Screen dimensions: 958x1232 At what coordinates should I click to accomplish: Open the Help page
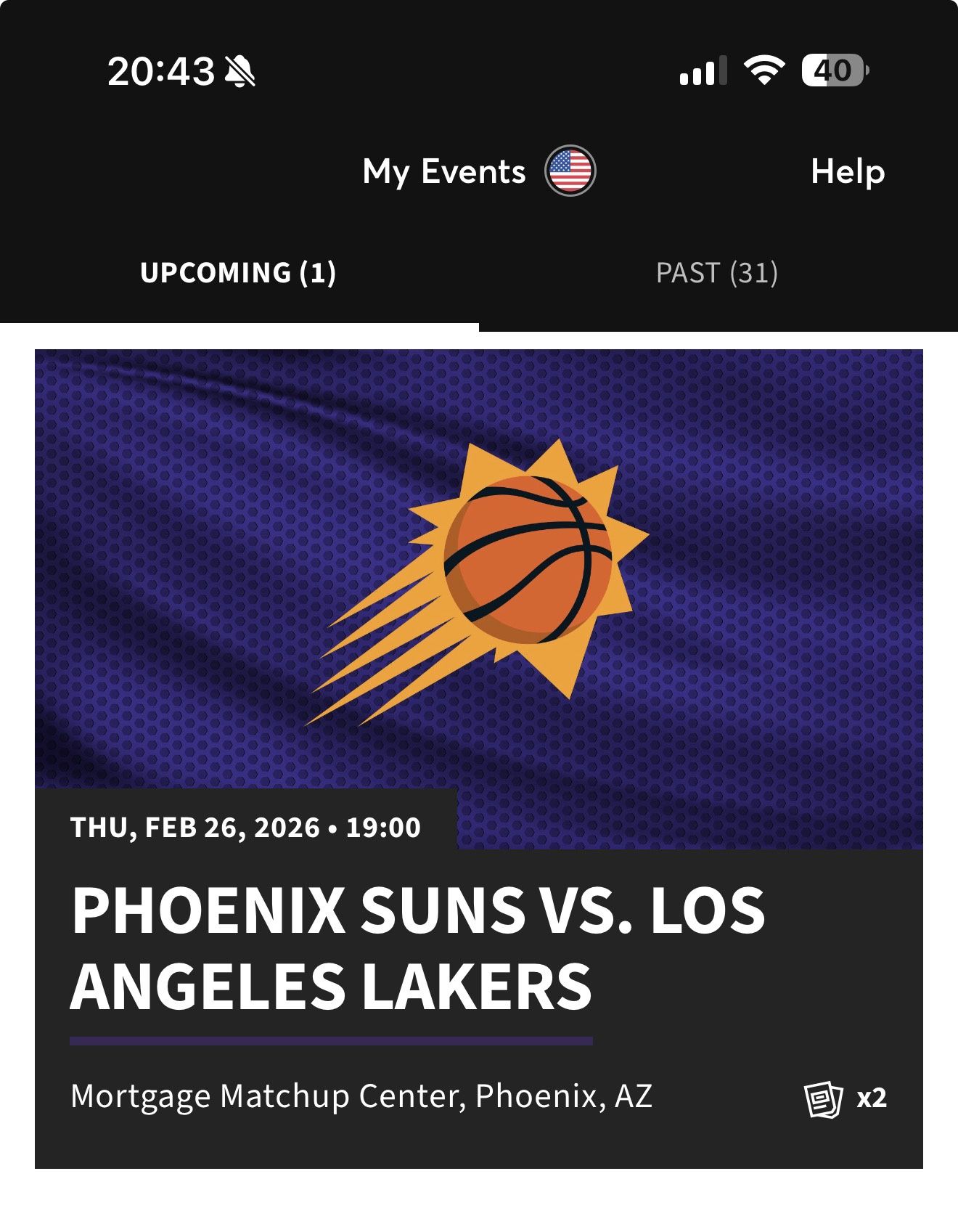(847, 172)
